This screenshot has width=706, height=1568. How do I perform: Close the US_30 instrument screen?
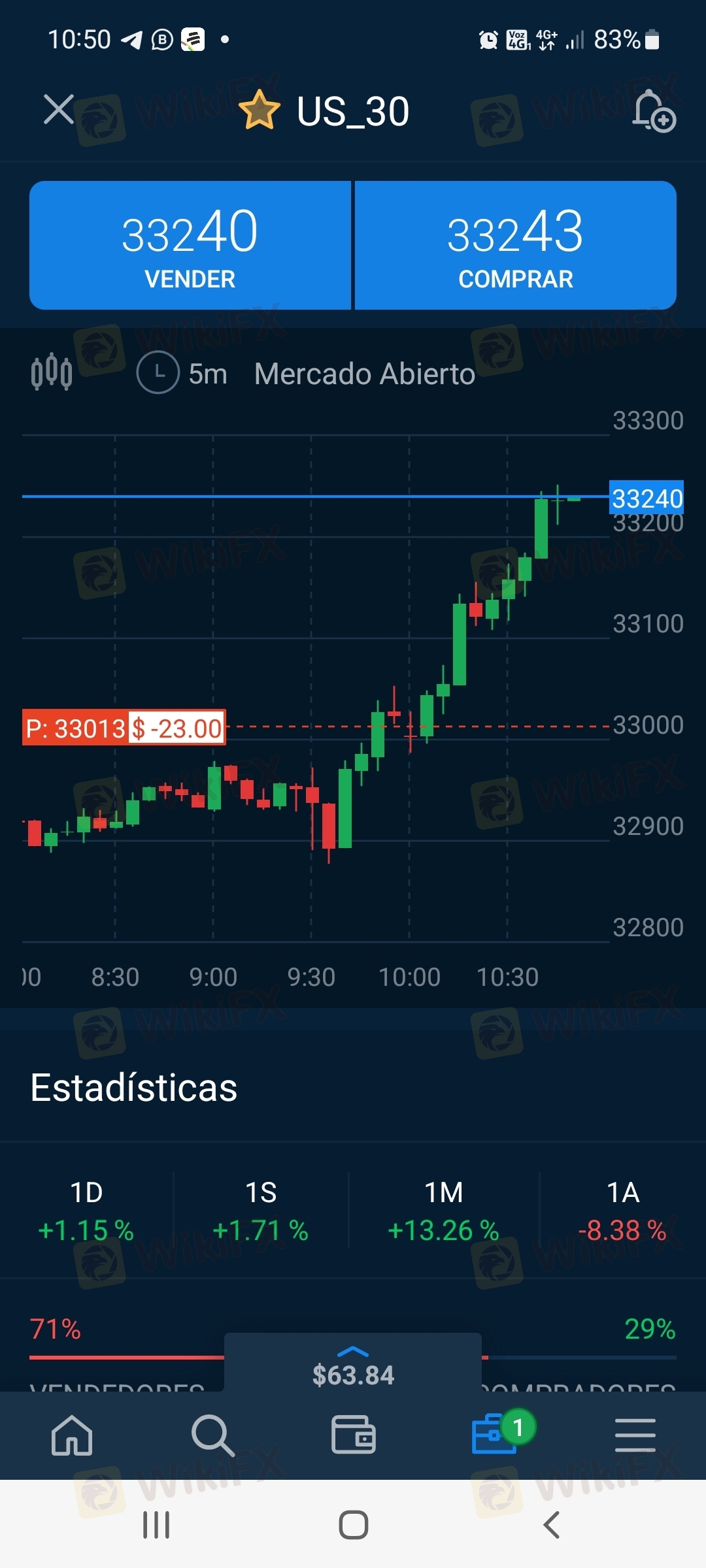tap(59, 109)
